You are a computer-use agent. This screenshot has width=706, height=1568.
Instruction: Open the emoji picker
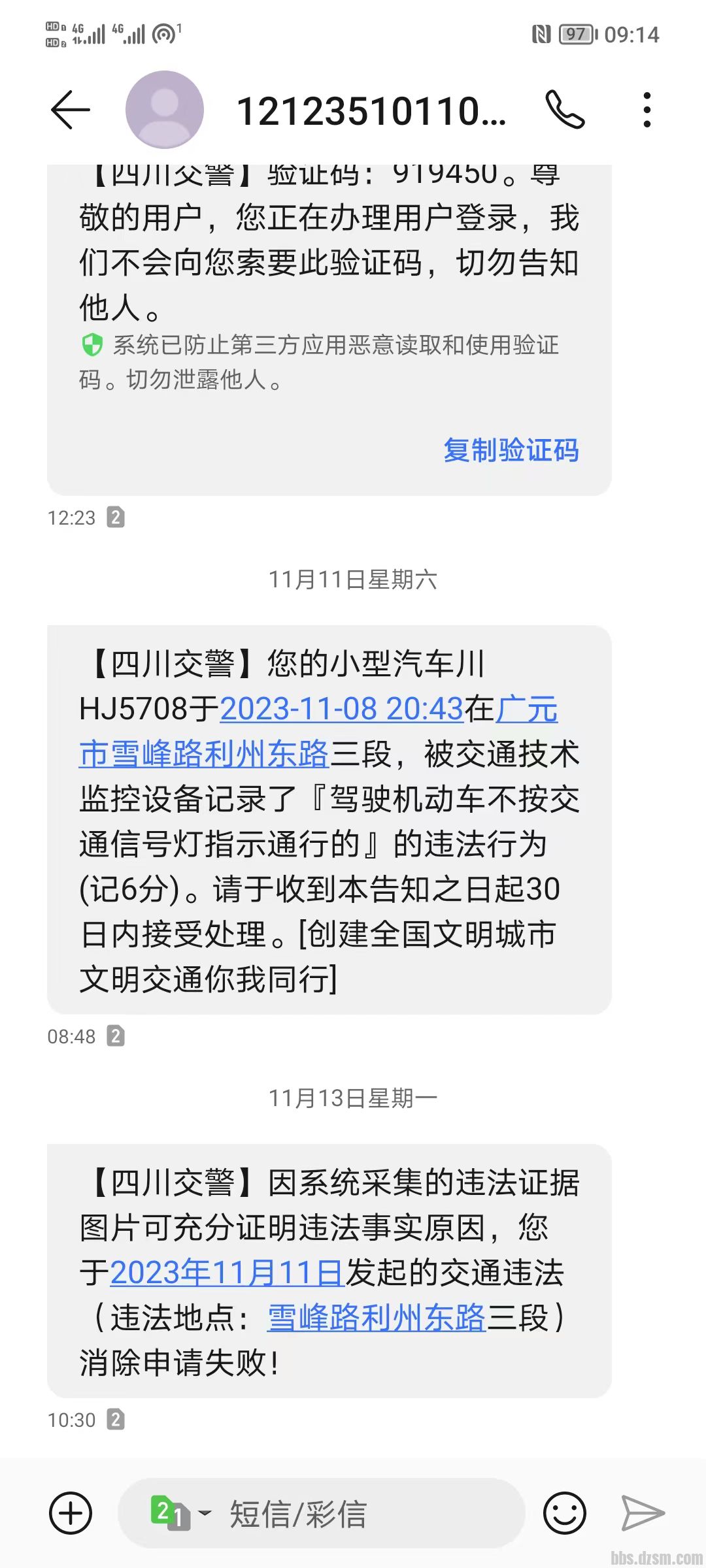pyautogui.click(x=565, y=1513)
